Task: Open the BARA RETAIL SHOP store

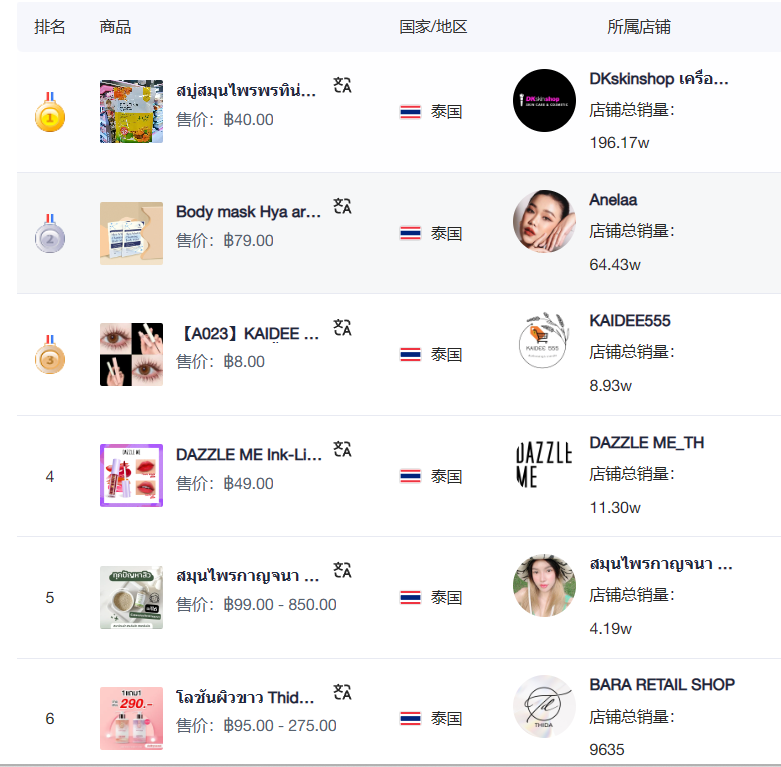Action: coord(662,685)
